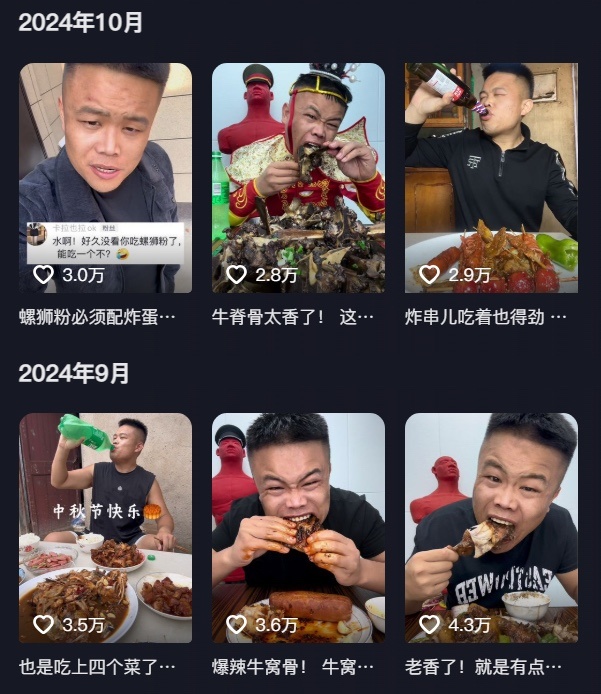Open the 螺狮粉必须配炸蛋 video
This screenshot has height=694, width=601.
tap(105, 178)
